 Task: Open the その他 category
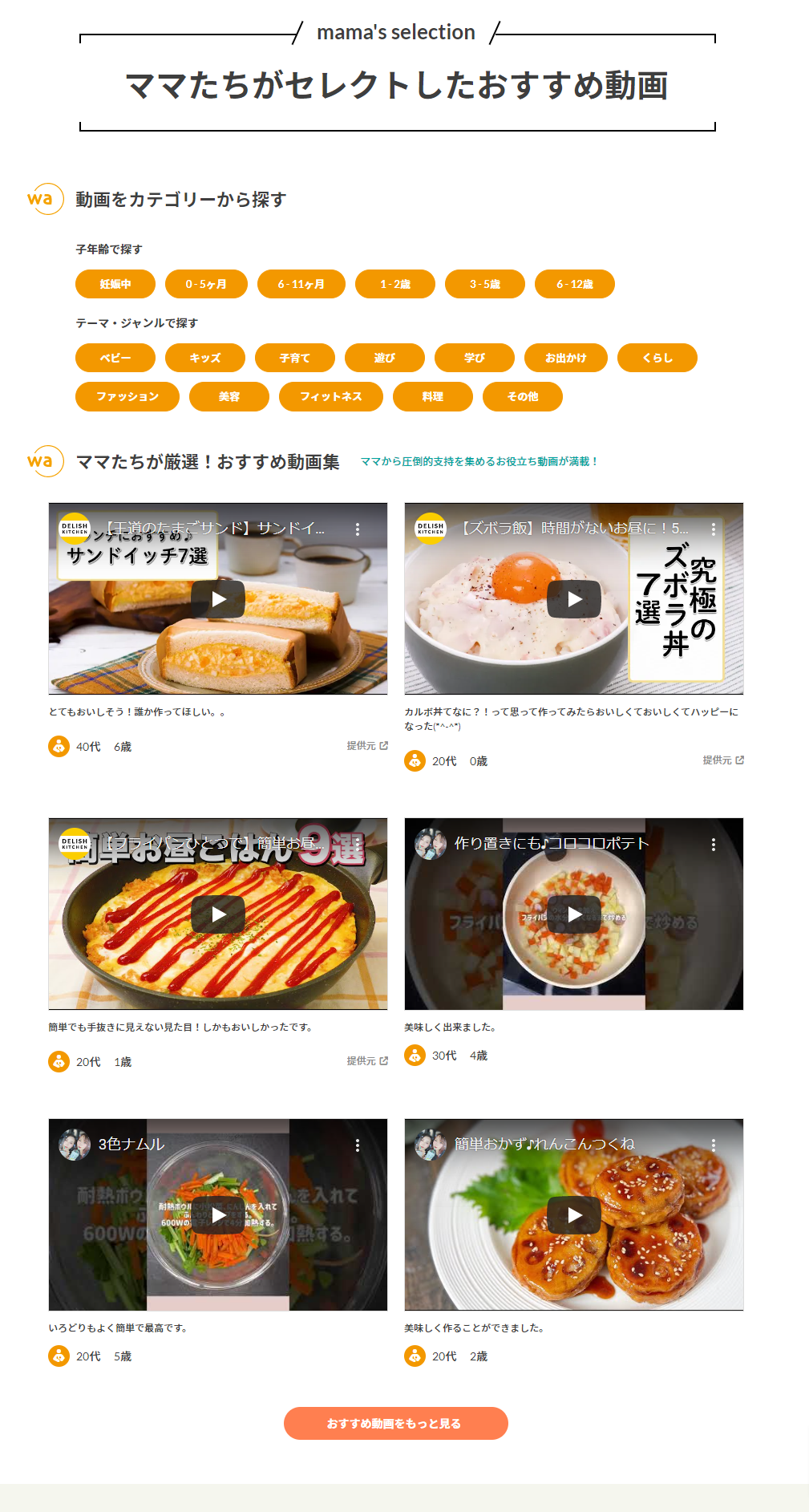523,396
